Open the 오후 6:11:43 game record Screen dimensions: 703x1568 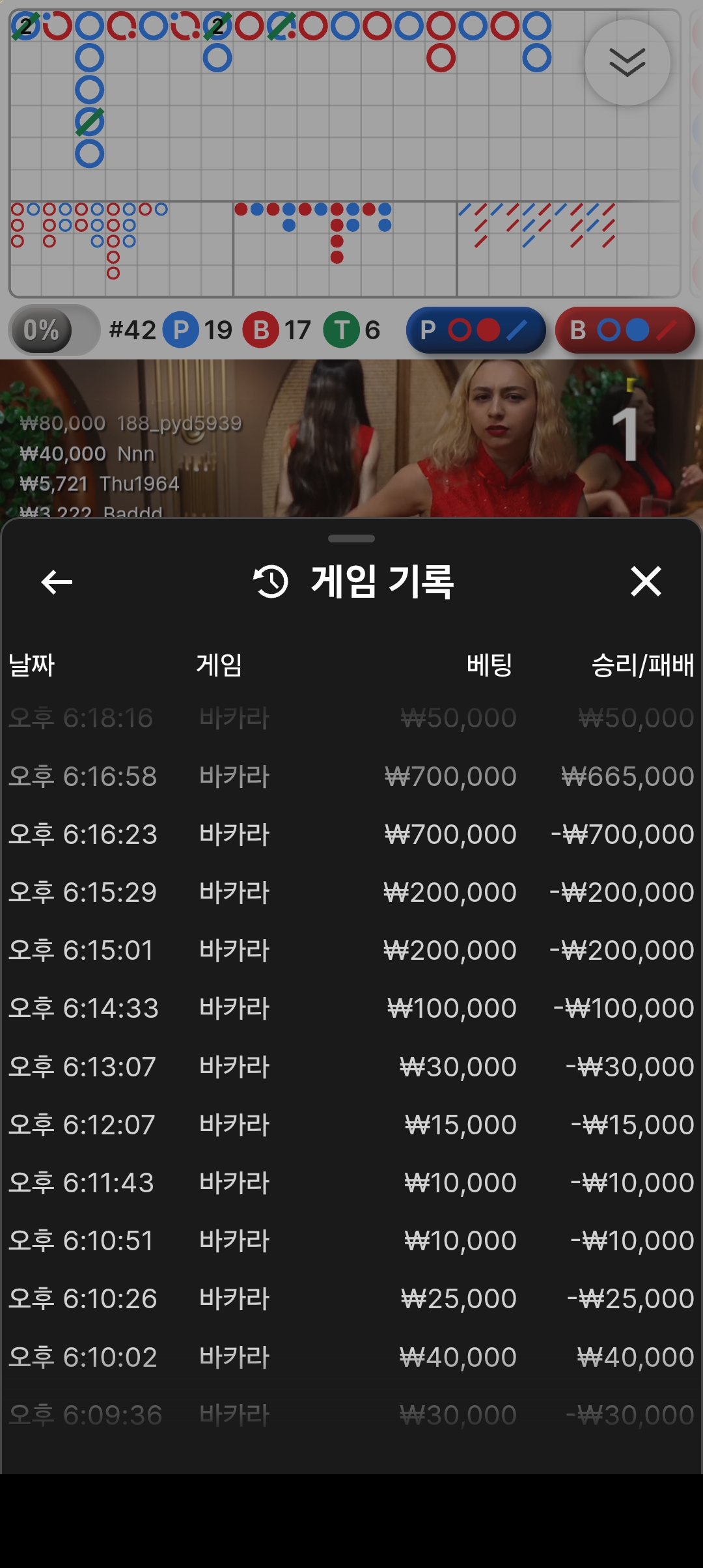(351, 1183)
